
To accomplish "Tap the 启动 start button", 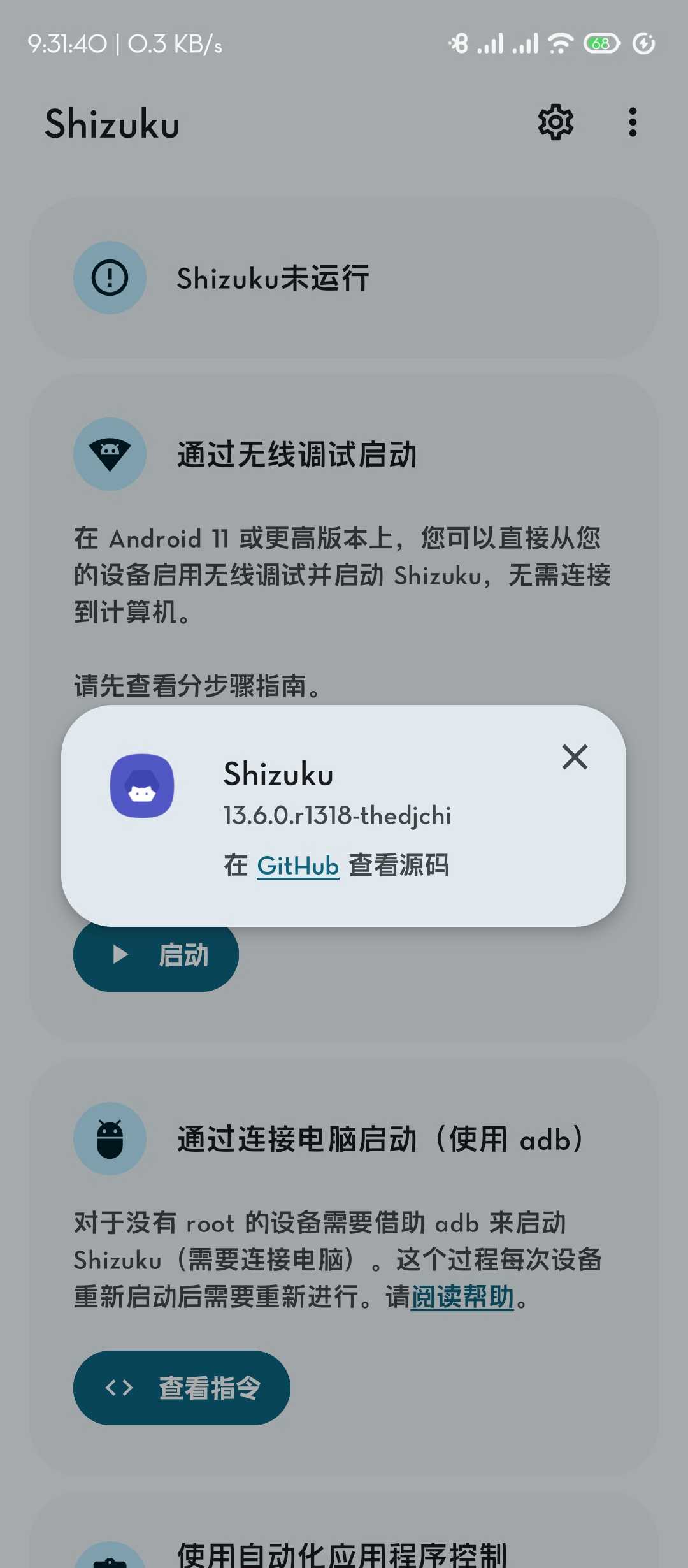I will 156,955.
